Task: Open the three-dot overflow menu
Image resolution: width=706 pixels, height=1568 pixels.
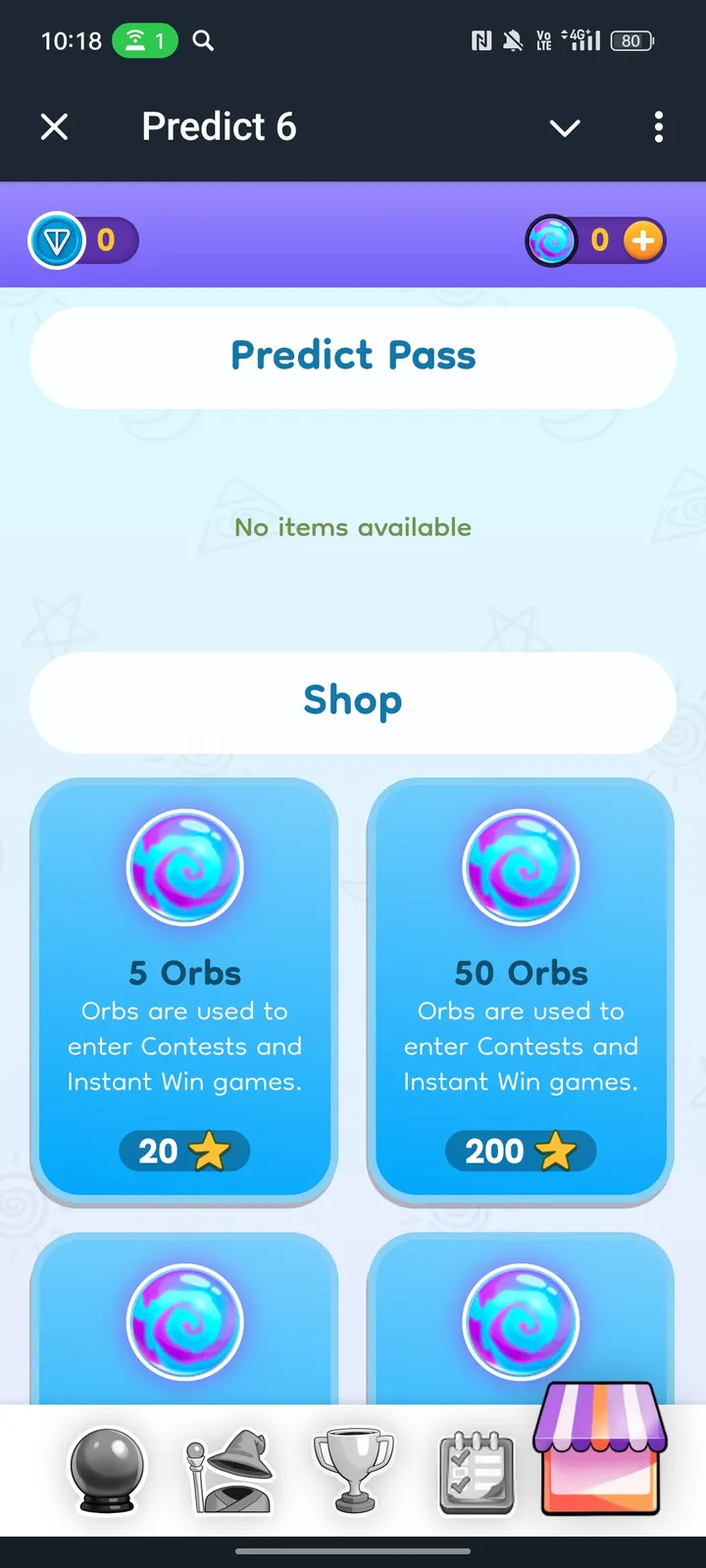Action: (x=658, y=126)
